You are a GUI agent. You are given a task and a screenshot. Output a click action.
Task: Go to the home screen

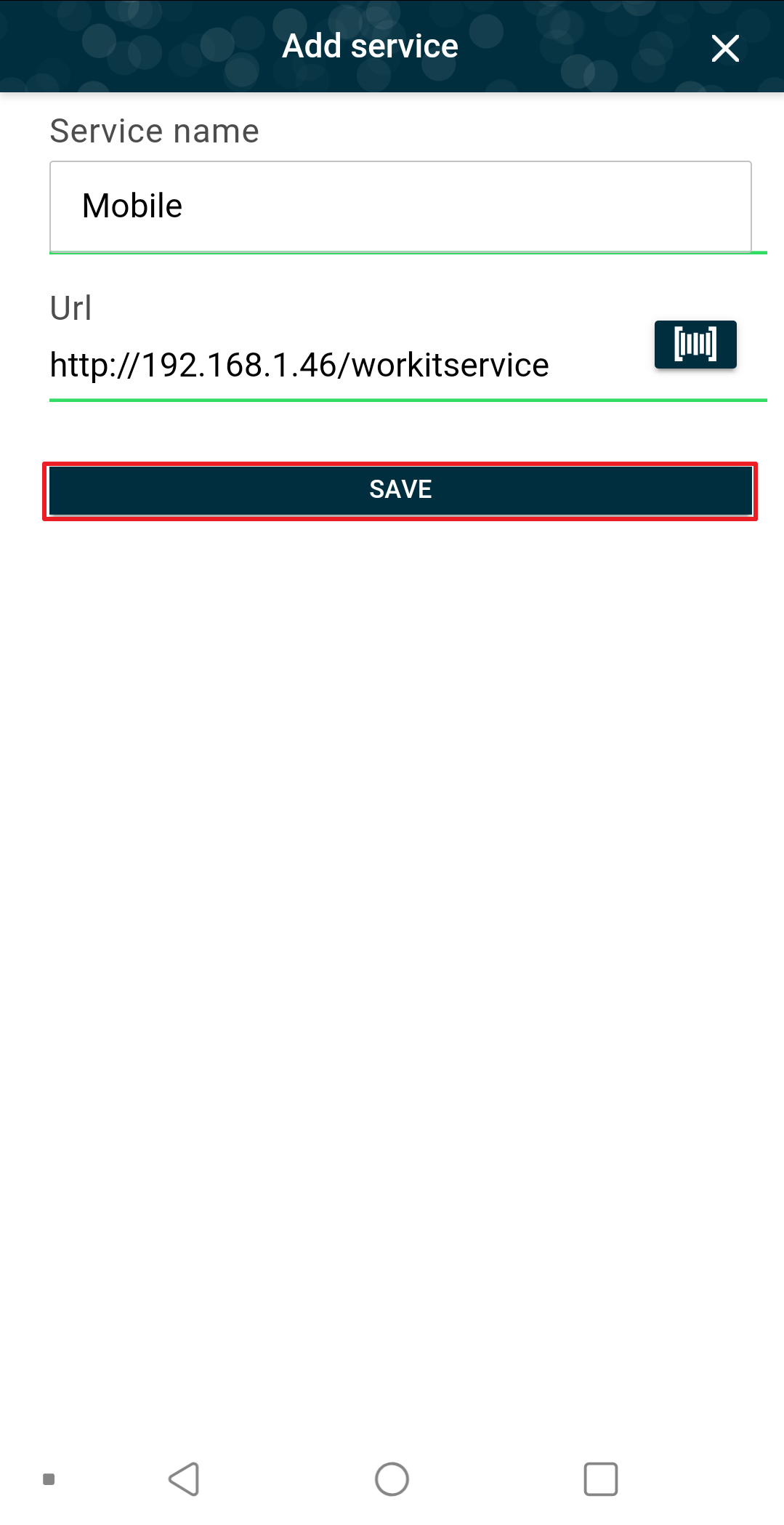pos(392,1478)
